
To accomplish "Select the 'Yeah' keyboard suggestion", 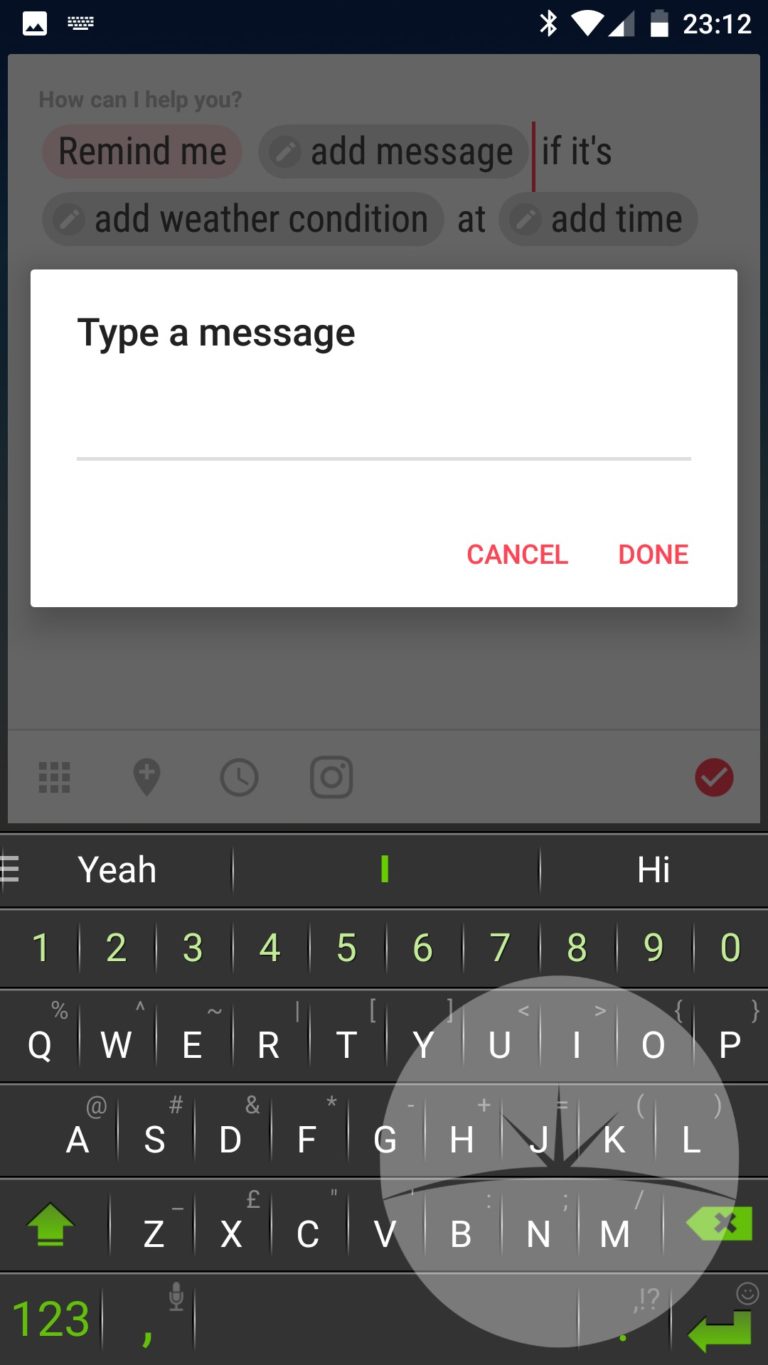I will pos(117,870).
